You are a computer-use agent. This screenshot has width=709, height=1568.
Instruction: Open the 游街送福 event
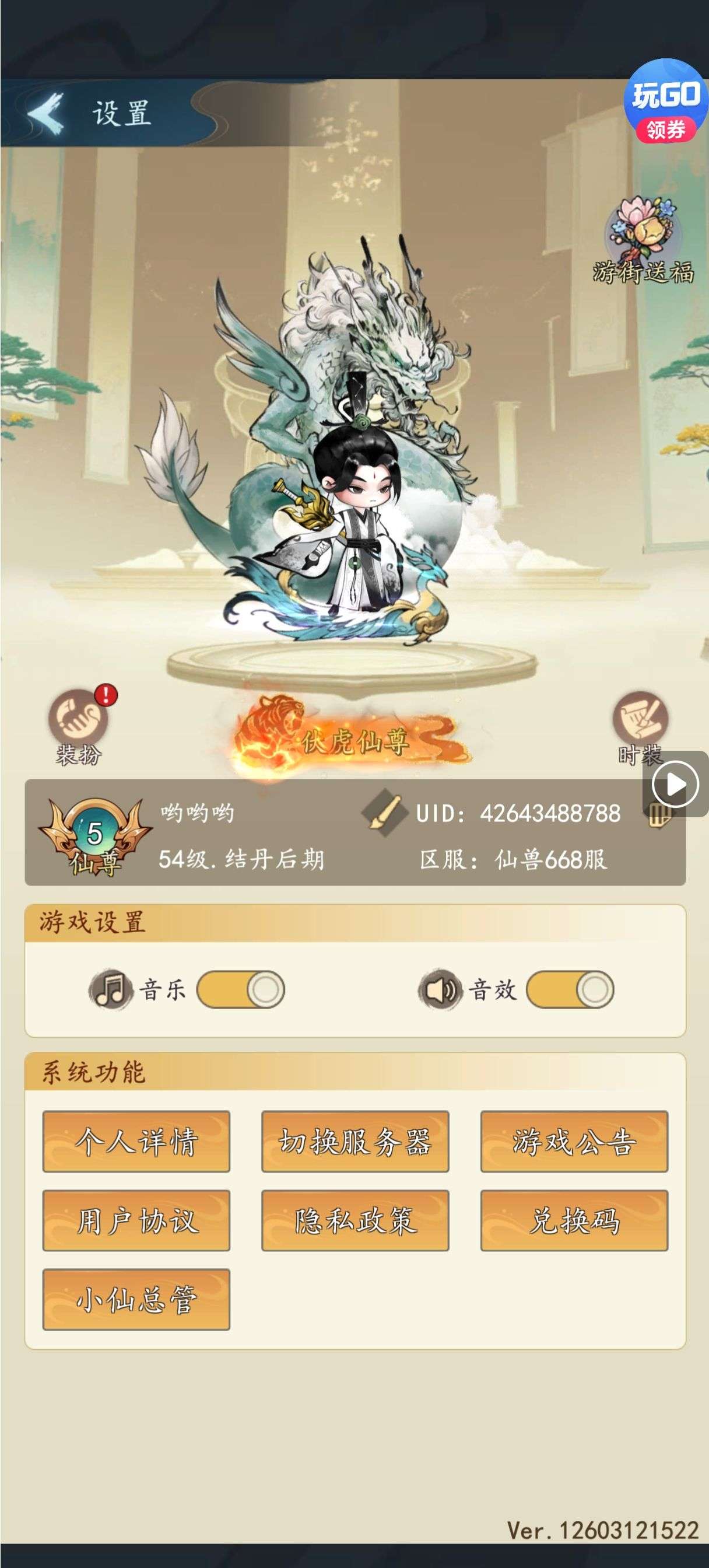coord(643,241)
